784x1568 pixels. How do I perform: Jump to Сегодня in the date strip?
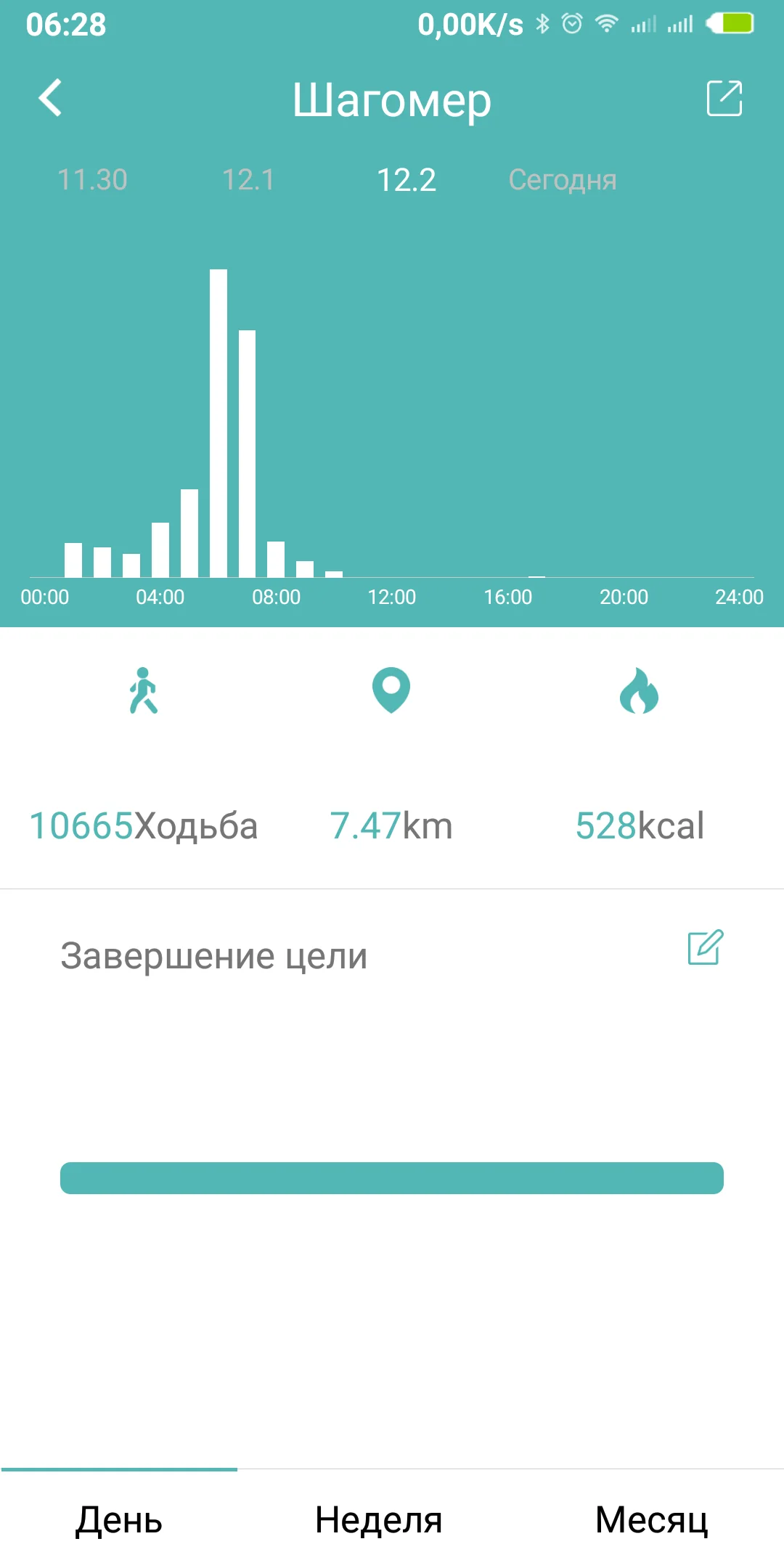point(563,180)
